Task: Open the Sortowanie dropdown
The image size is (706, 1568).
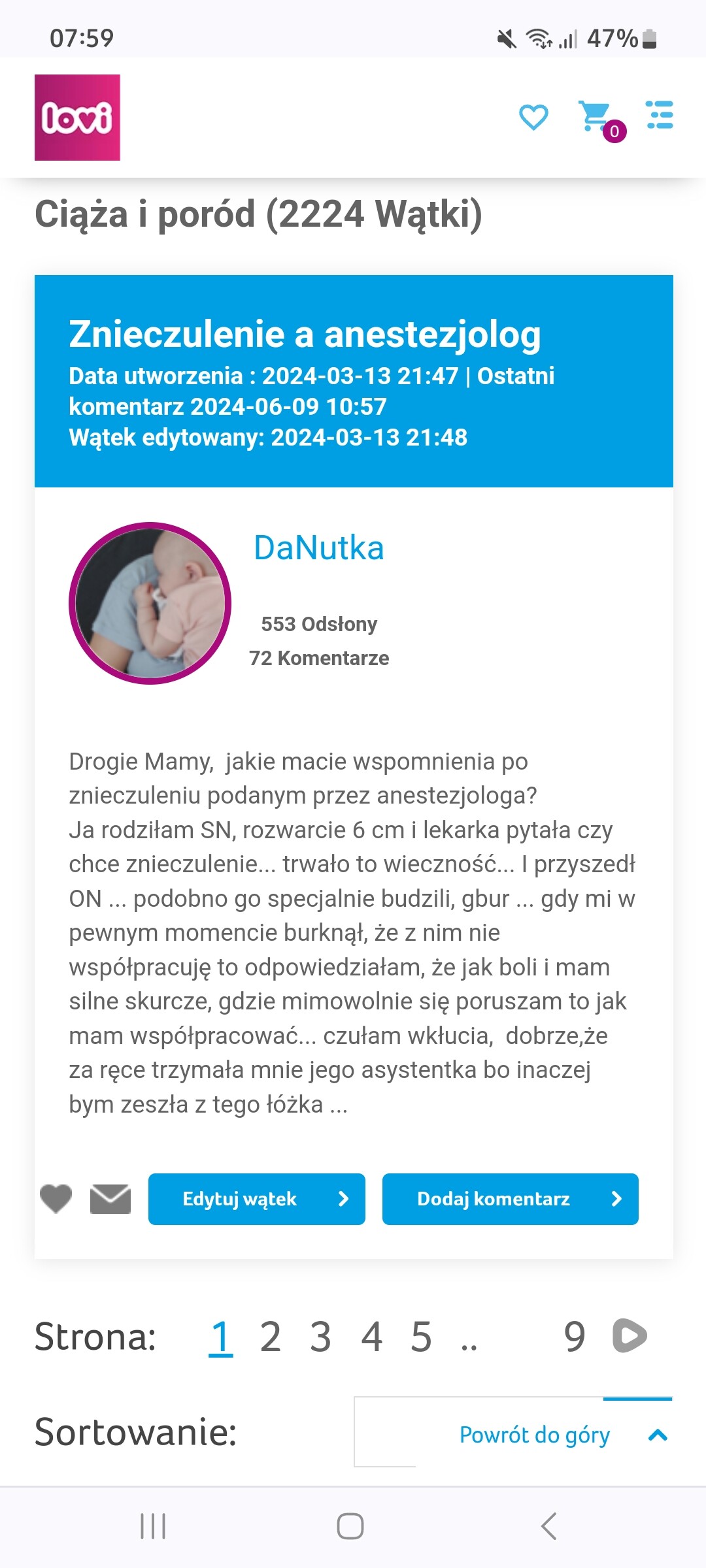Action: click(x=386, y=1432)
